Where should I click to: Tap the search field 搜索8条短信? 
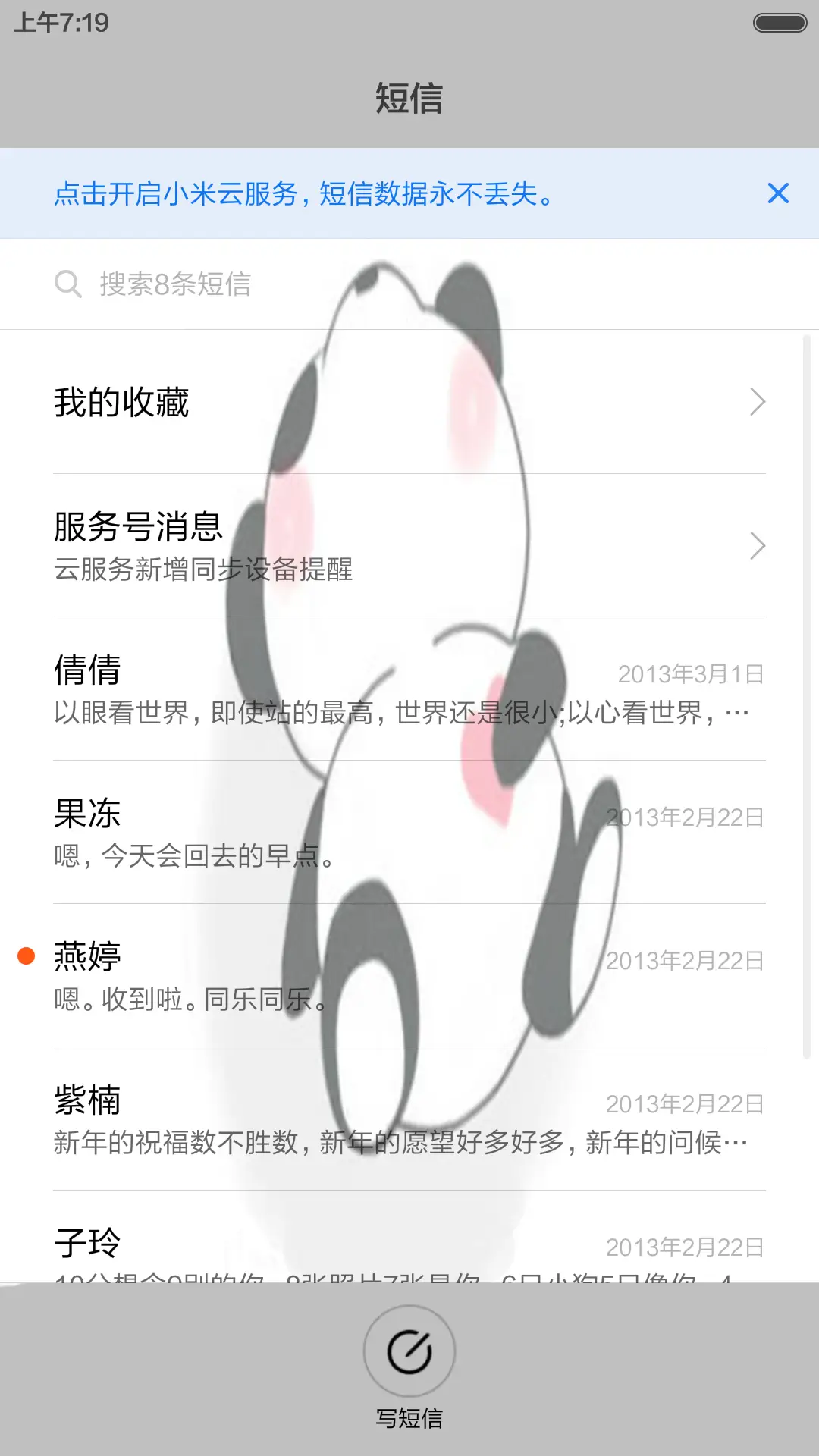click(227, 284)
